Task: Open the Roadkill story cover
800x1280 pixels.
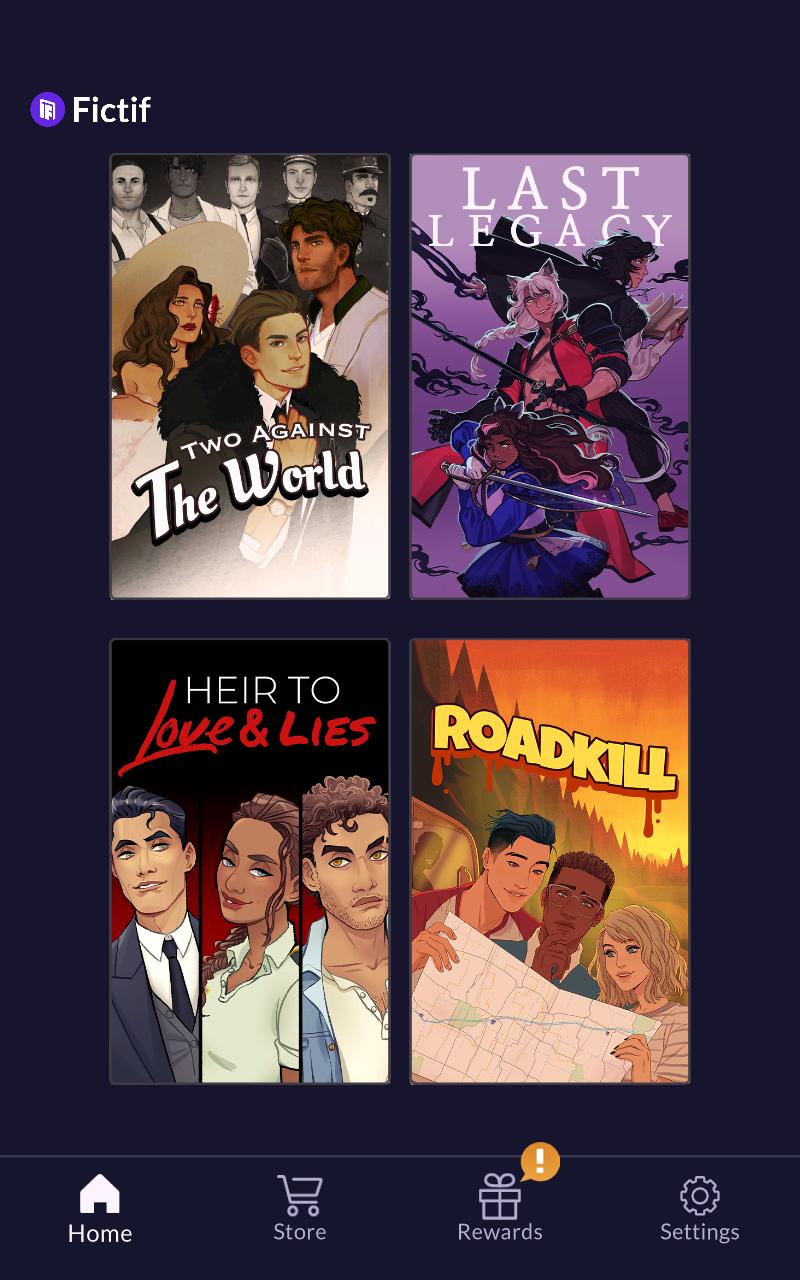Action: point(550,861)
